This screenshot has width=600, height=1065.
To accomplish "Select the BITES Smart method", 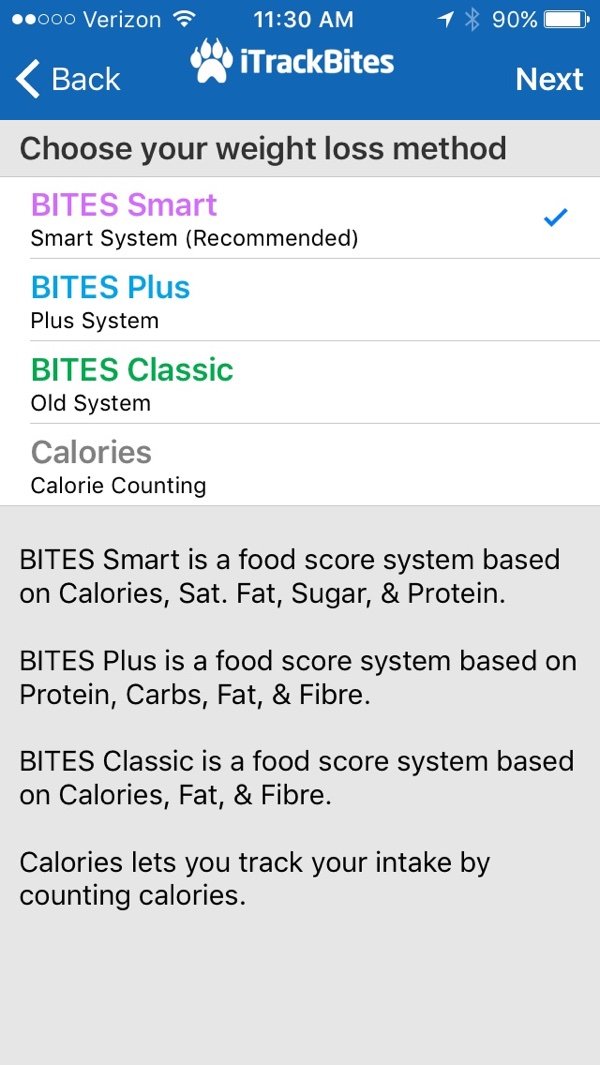I will (x=299, y=218).
